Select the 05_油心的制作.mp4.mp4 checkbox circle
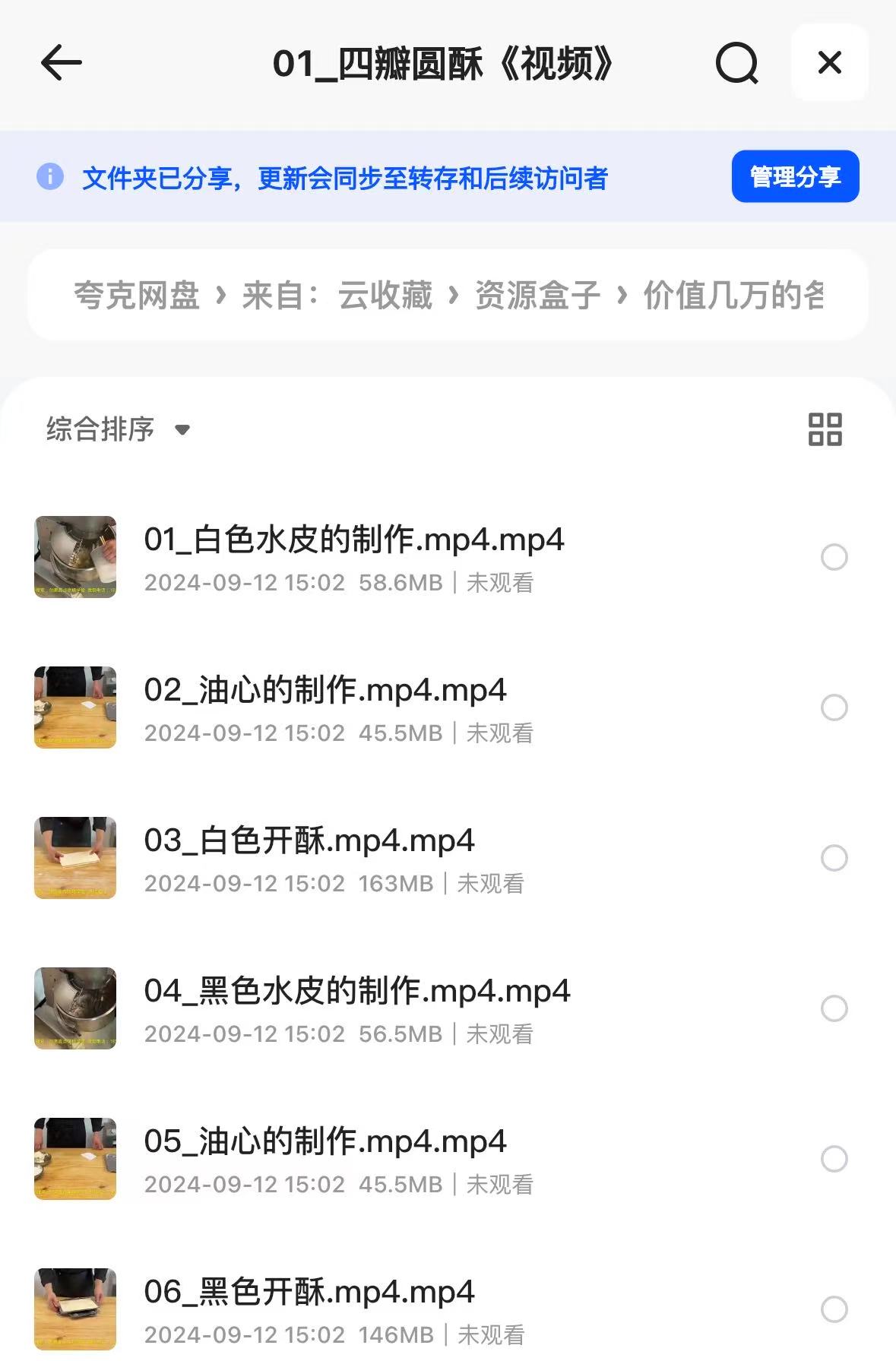896x1361 pixels. (834, 1159)
